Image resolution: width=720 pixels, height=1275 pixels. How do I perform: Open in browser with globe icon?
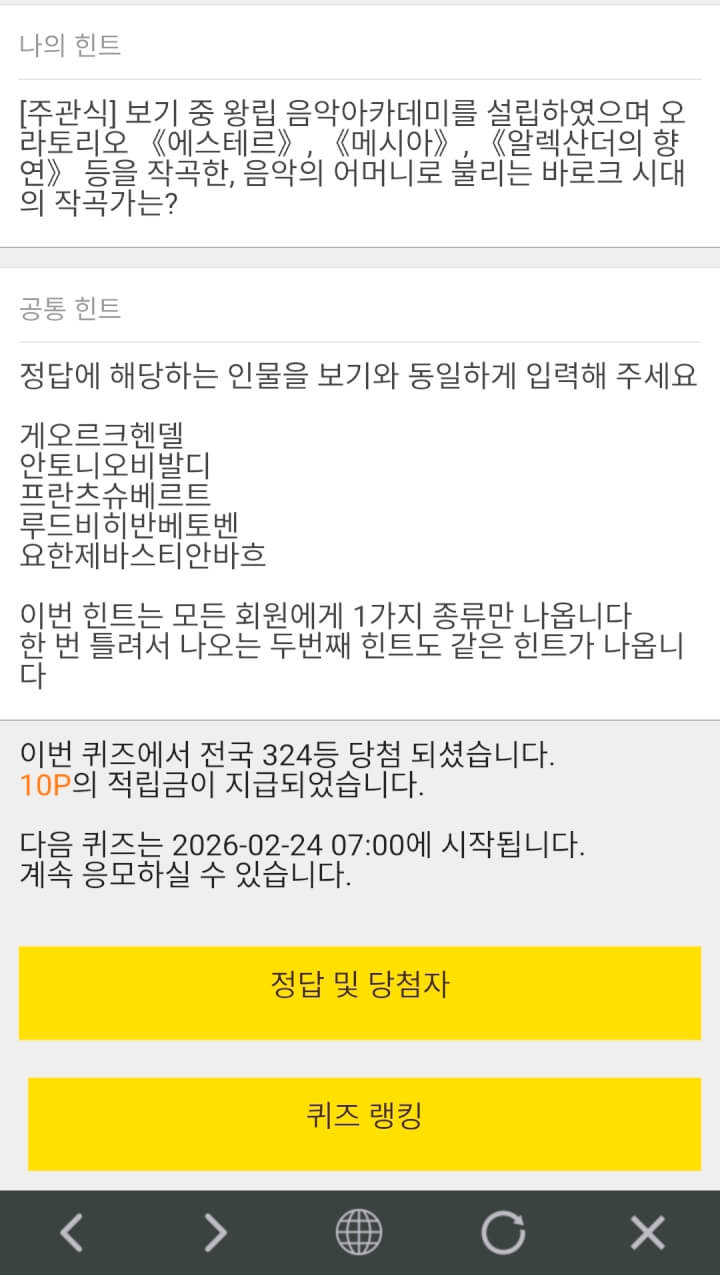pos(359,1233)
